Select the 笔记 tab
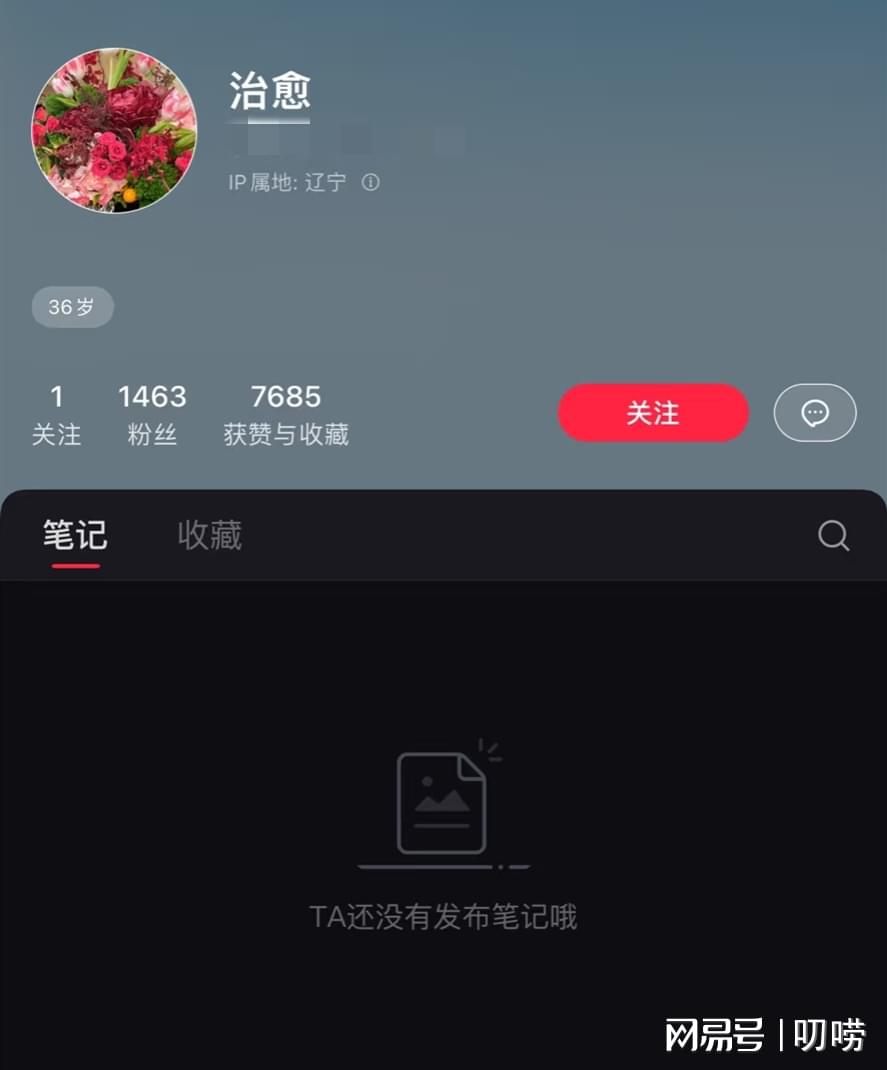This screenshot has width=887, height=1070. click(x=75, y=535)
